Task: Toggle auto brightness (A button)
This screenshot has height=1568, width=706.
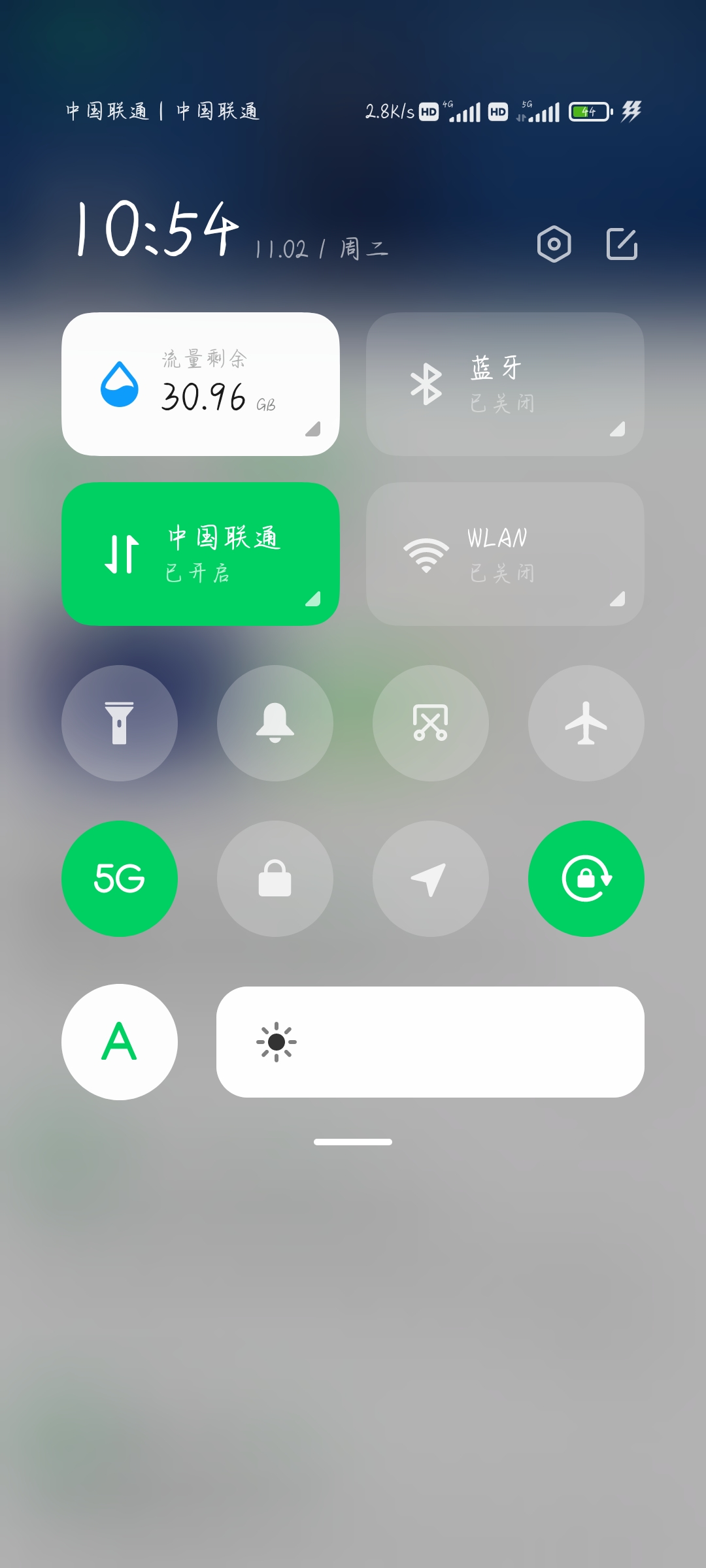Action: point(120,1042)
